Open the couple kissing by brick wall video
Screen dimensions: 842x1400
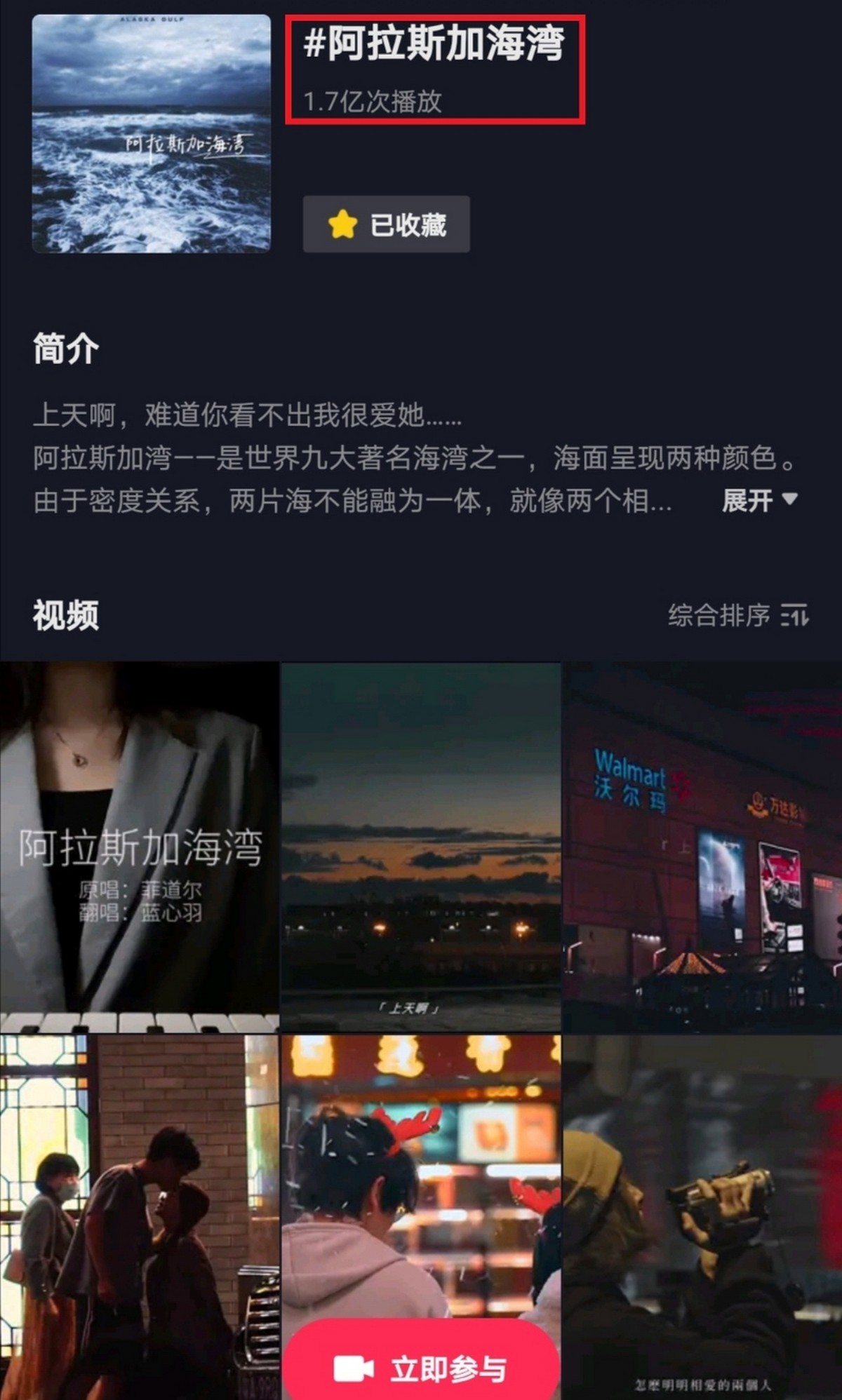[140, 1217]
